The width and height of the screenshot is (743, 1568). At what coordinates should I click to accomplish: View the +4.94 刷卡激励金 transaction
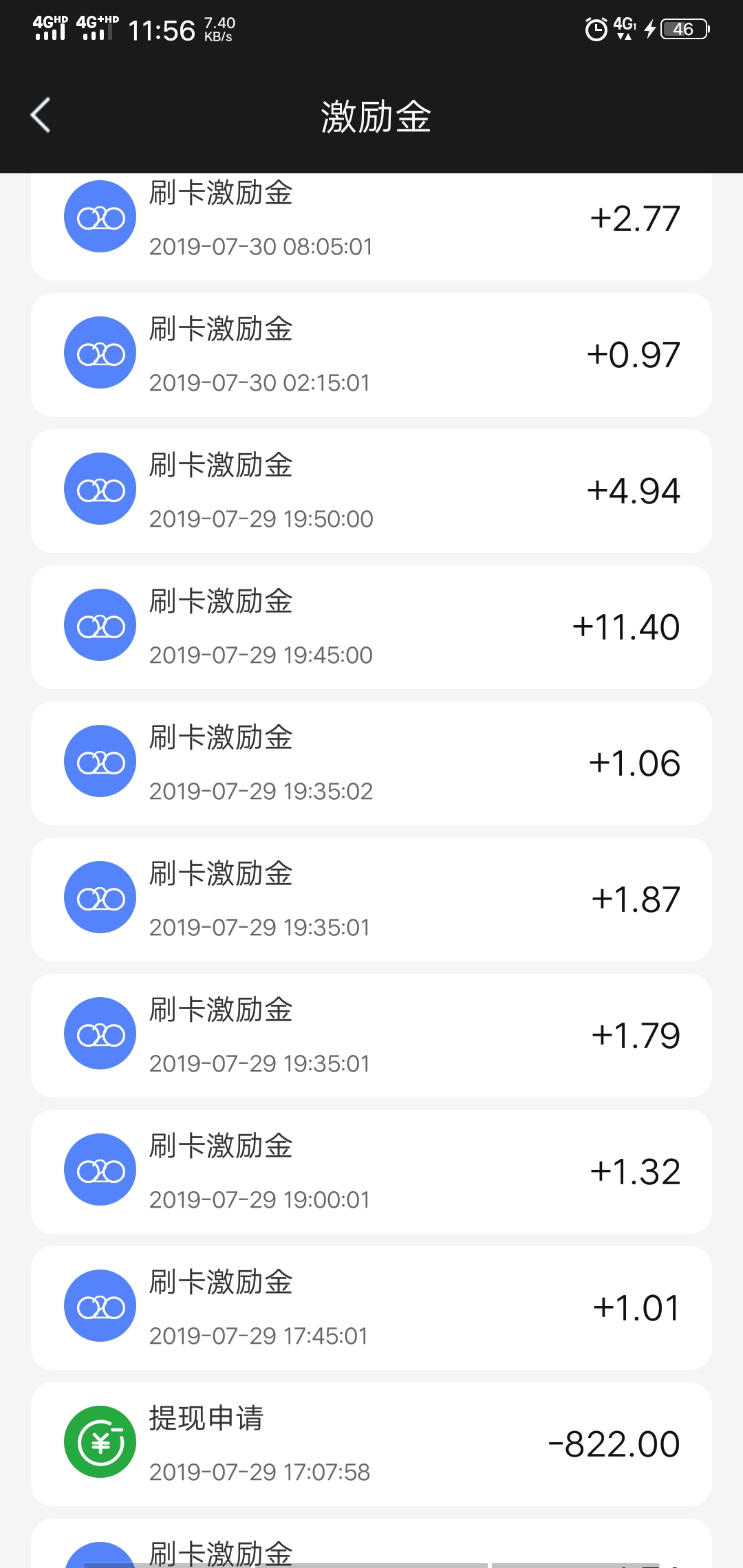[x=371, y=491]
